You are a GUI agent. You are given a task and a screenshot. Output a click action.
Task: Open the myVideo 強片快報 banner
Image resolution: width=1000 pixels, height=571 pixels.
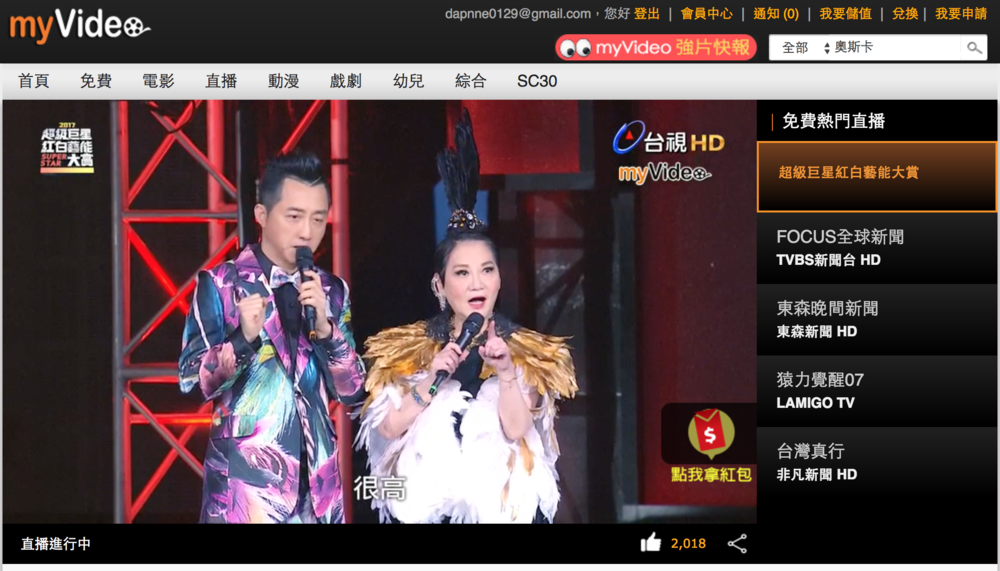[x=656, y=47]
